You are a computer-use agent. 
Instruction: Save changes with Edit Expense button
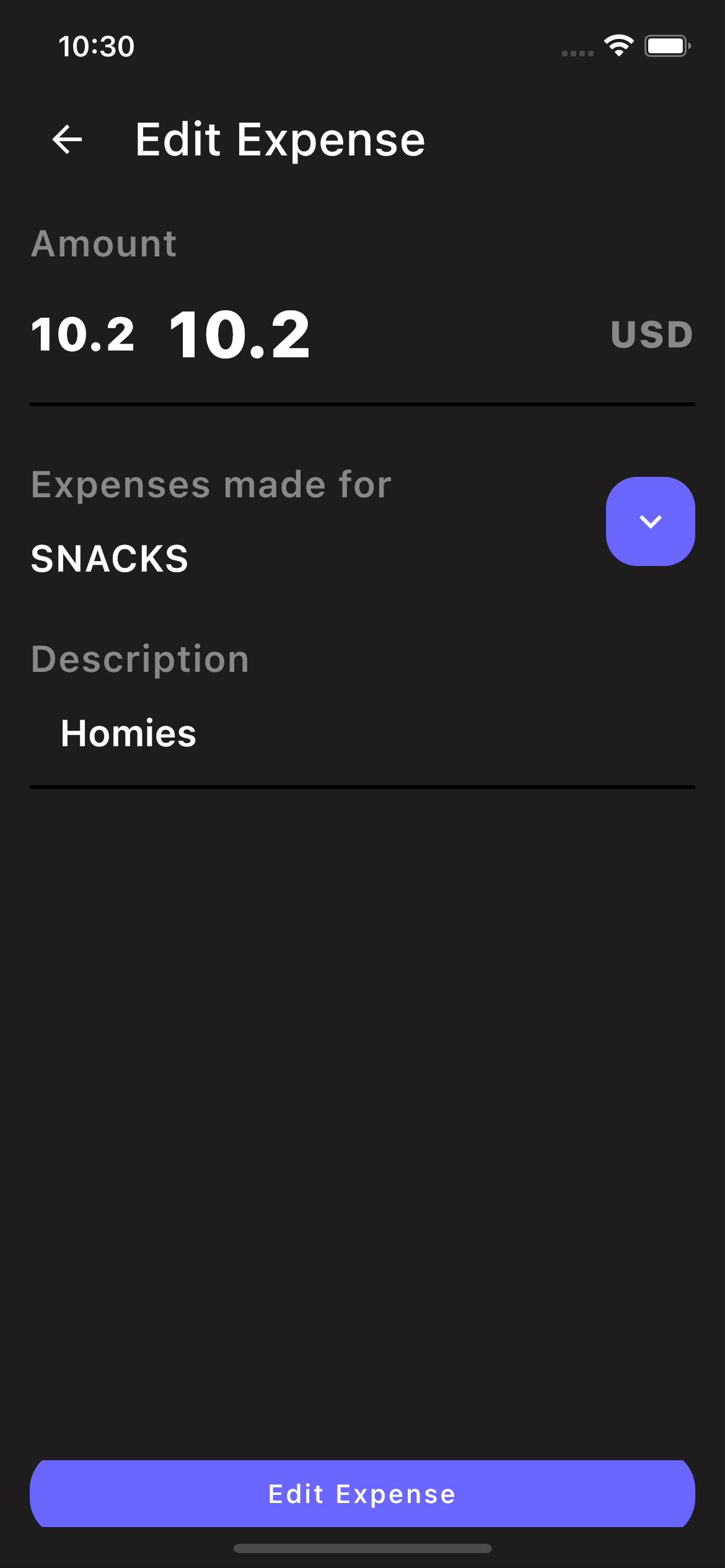362,1494
